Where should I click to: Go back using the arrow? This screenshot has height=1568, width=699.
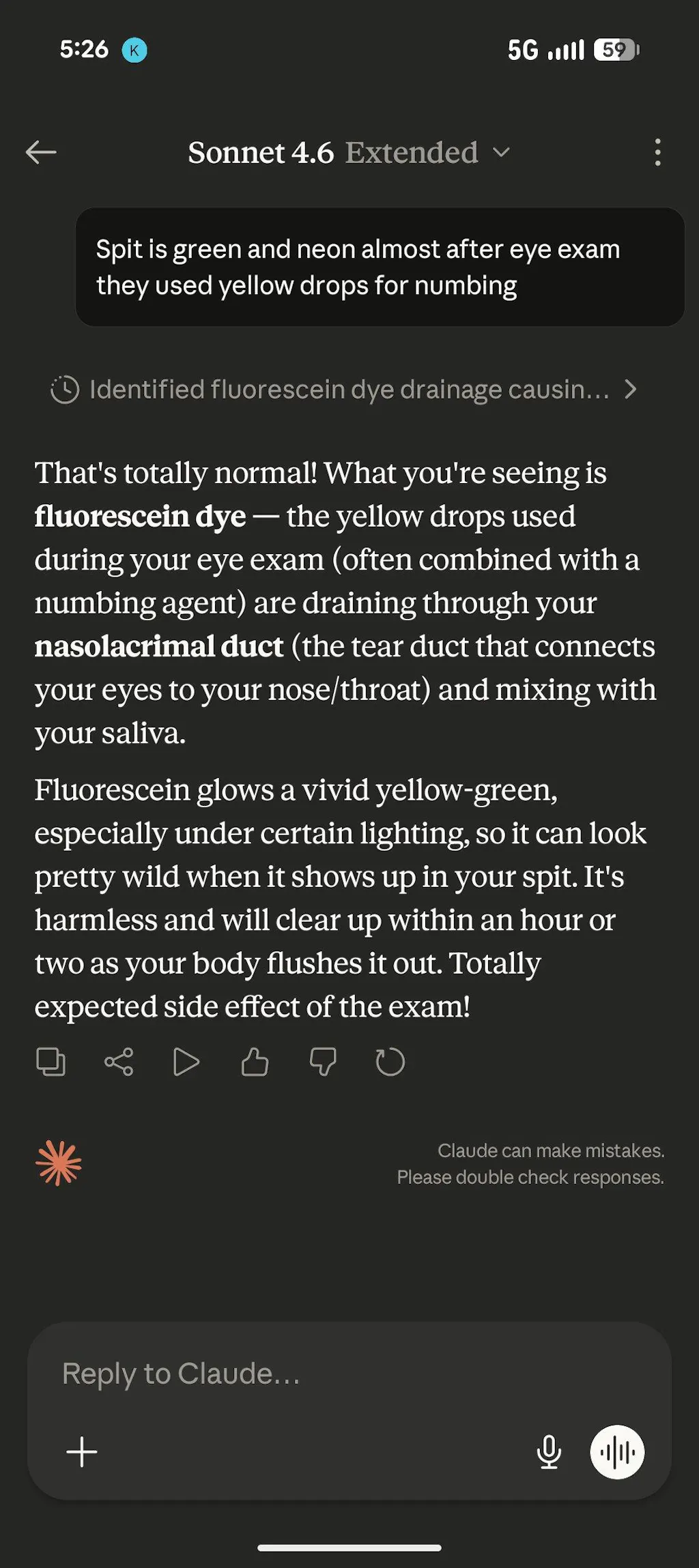tap(41, 152)
